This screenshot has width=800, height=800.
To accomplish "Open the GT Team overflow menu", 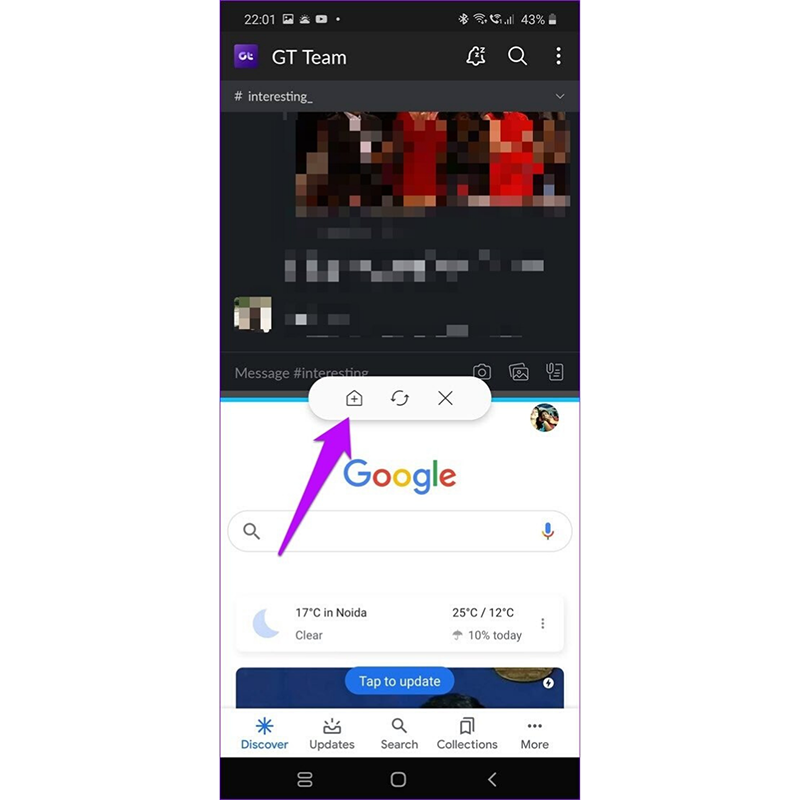I will 558,57.
